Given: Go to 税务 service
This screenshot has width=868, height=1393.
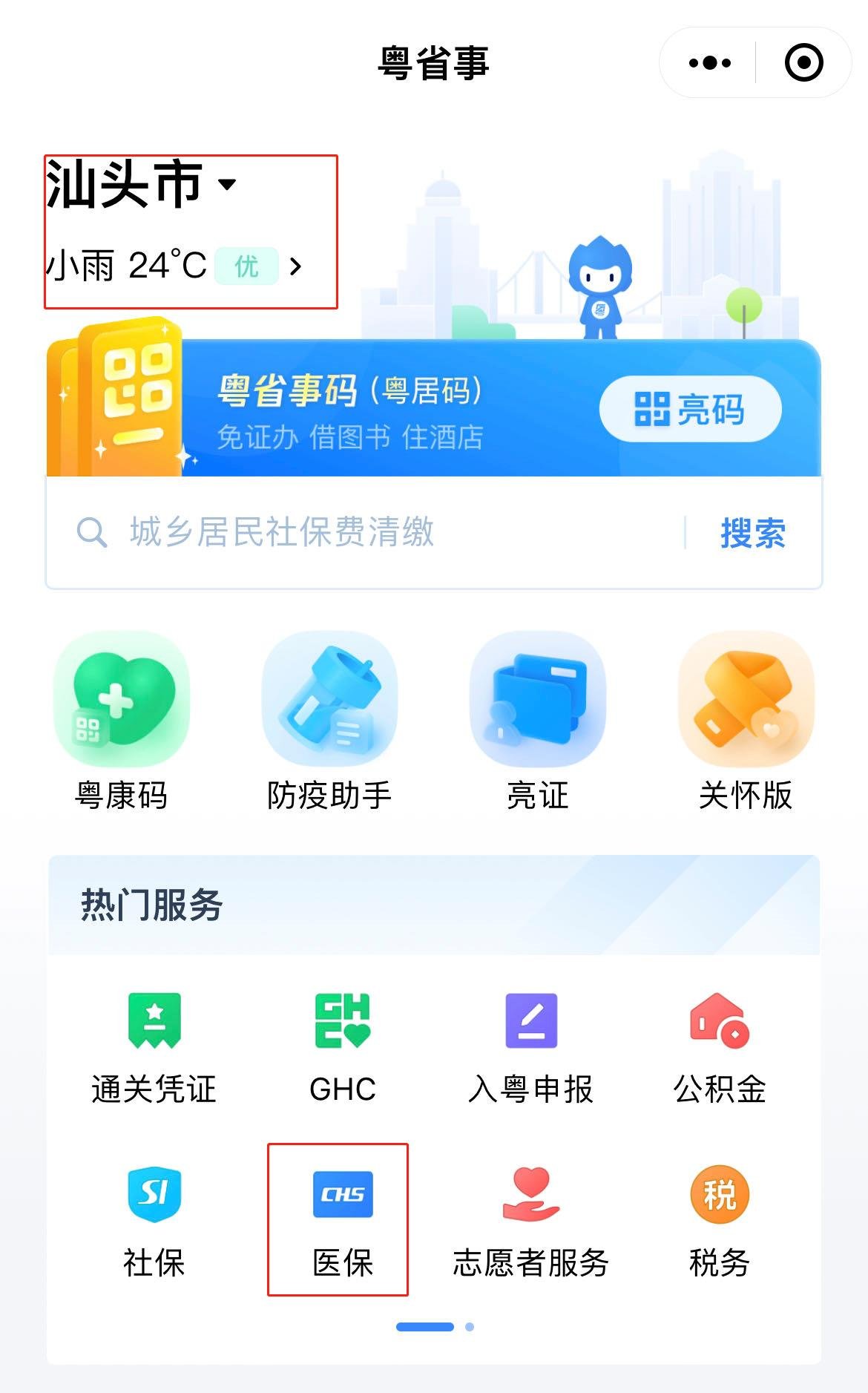Looking at the screenshot, I should click(x=719, y=1221).
